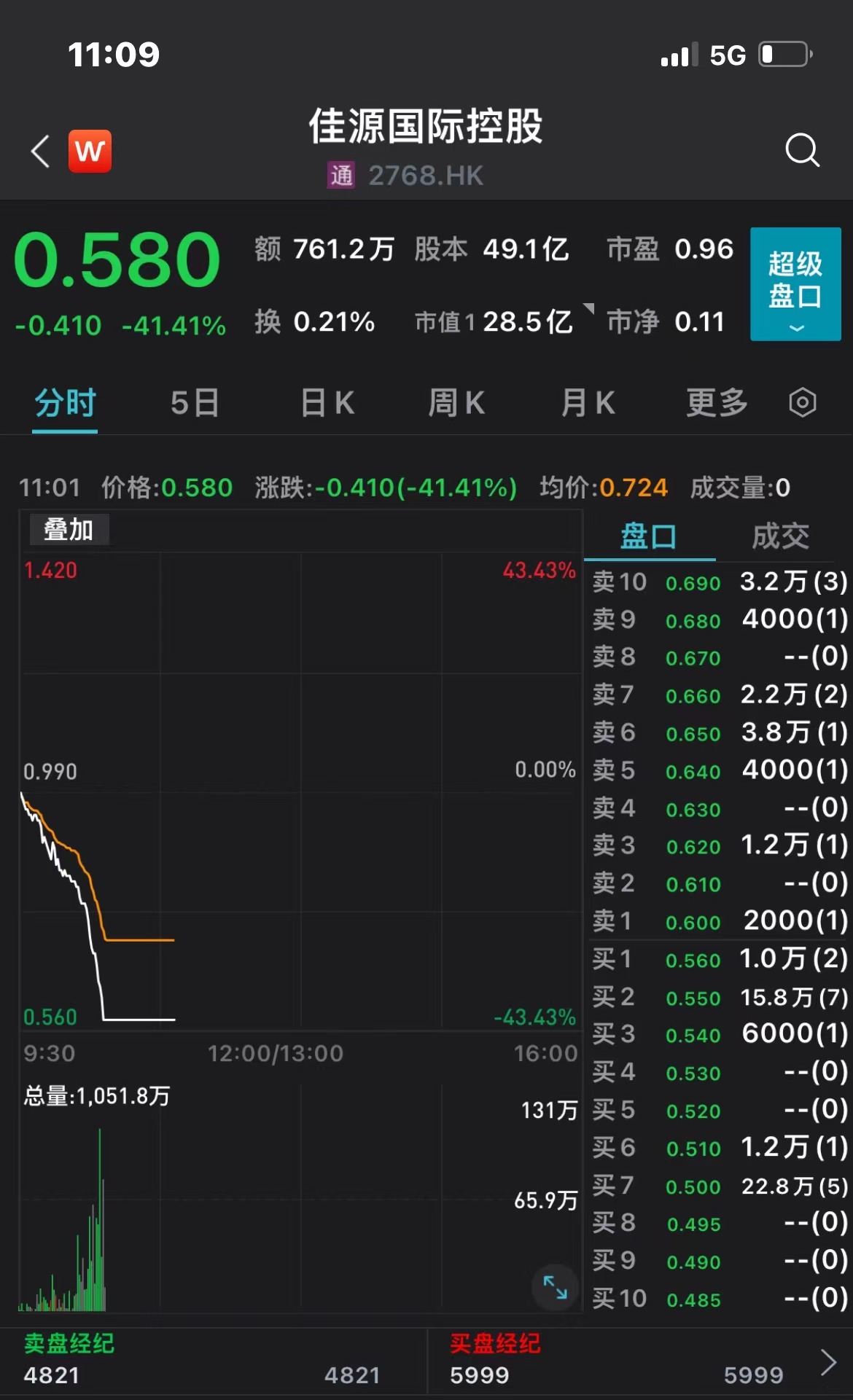Open the search magnifier

point(802,150)
